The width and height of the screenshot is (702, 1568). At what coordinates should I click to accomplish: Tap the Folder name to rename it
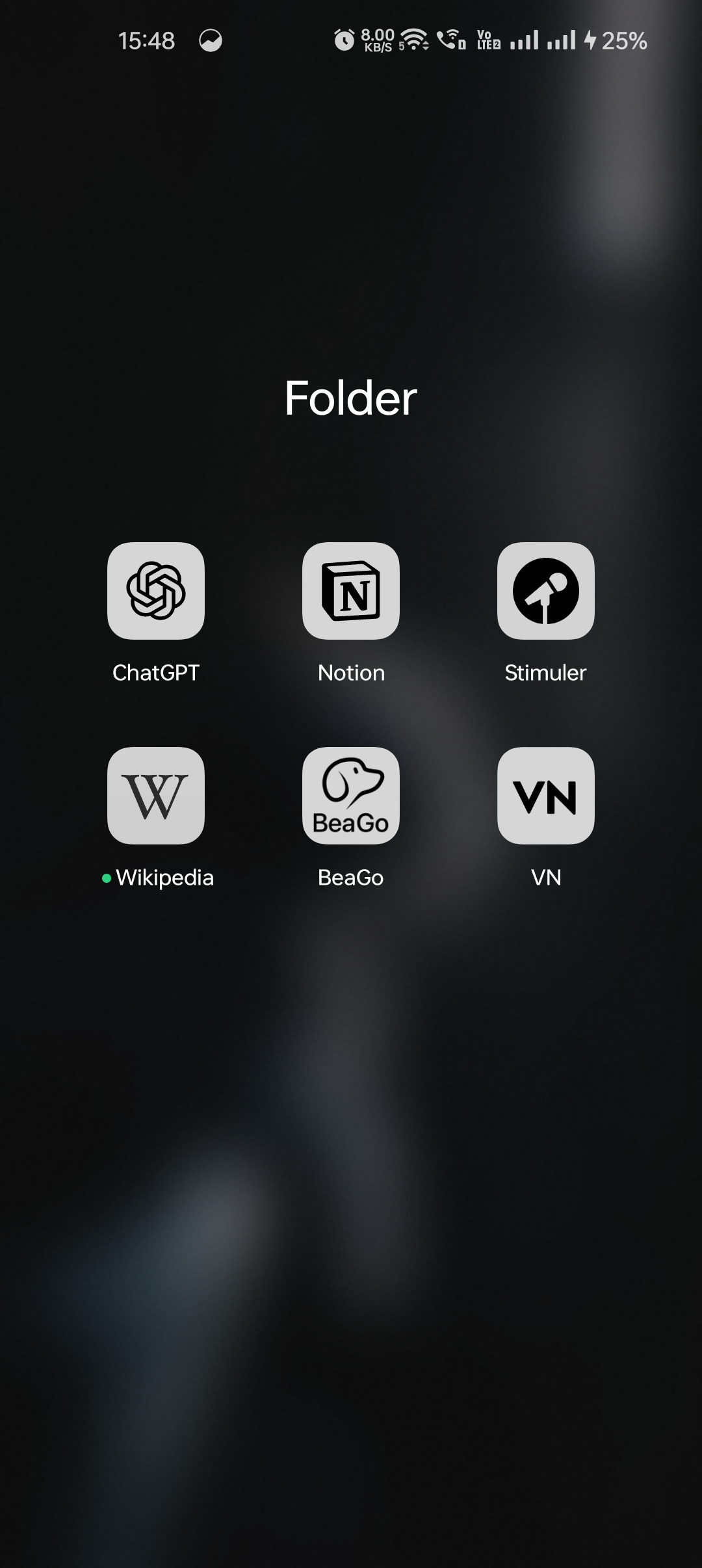tap(351, 398)
